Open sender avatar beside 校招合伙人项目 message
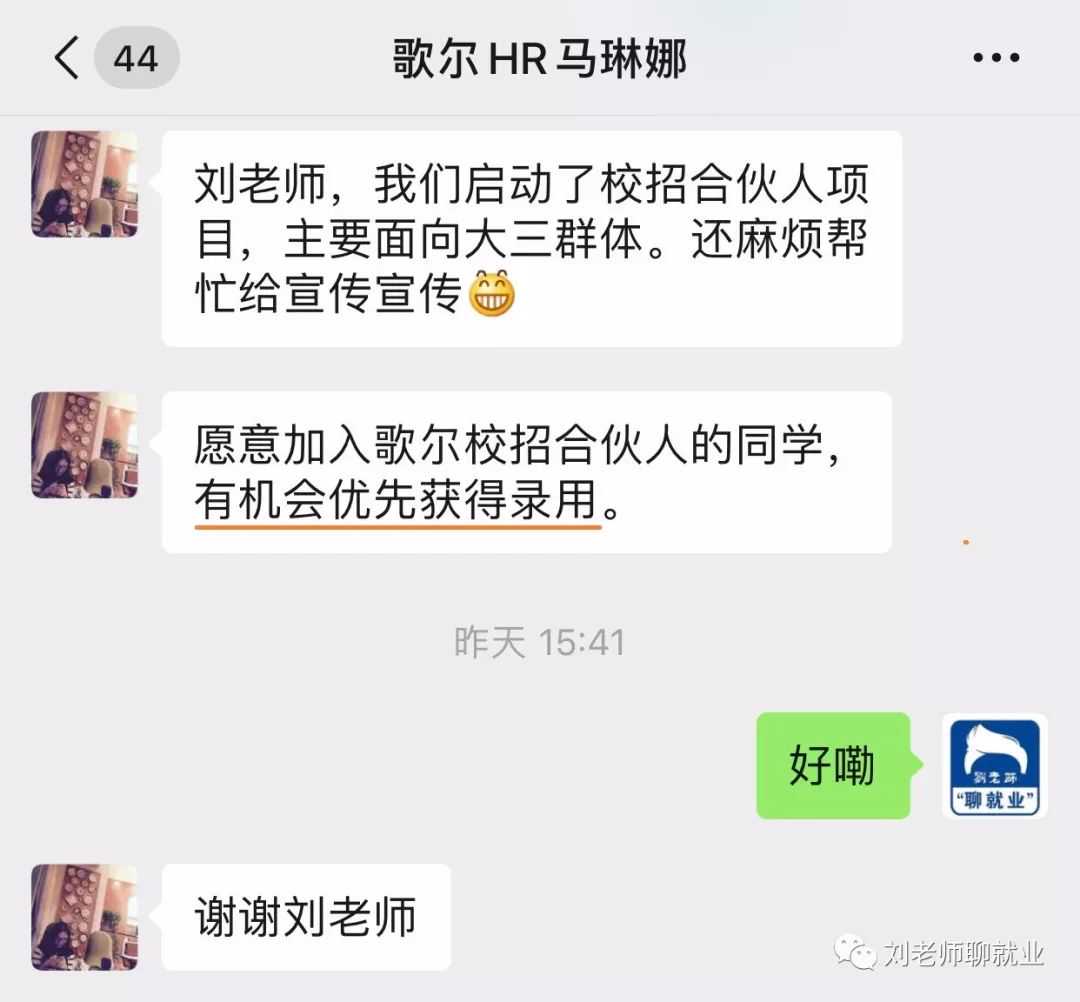Viewport: 1080px width, 1002px height. 85,184
